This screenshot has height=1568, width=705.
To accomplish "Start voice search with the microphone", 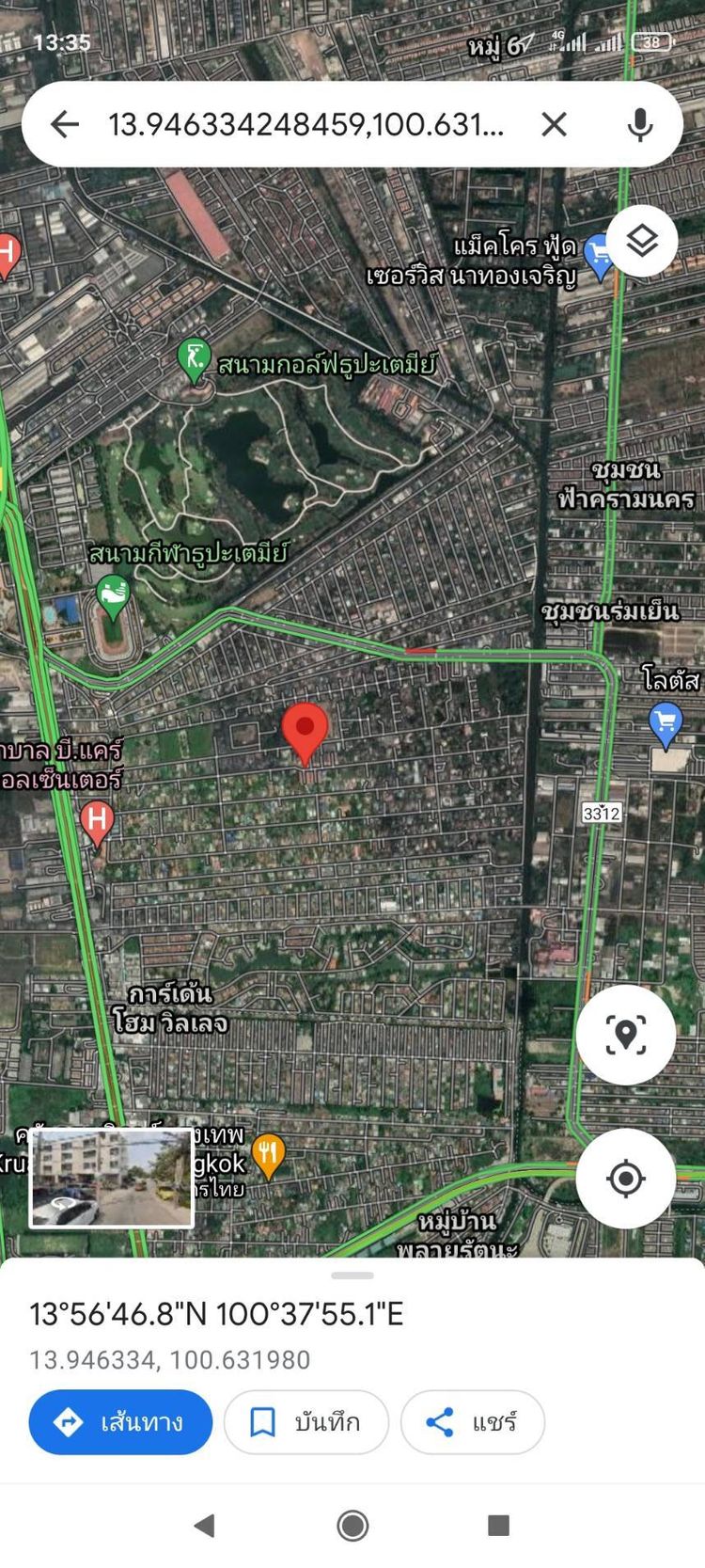I will [640, 124].
